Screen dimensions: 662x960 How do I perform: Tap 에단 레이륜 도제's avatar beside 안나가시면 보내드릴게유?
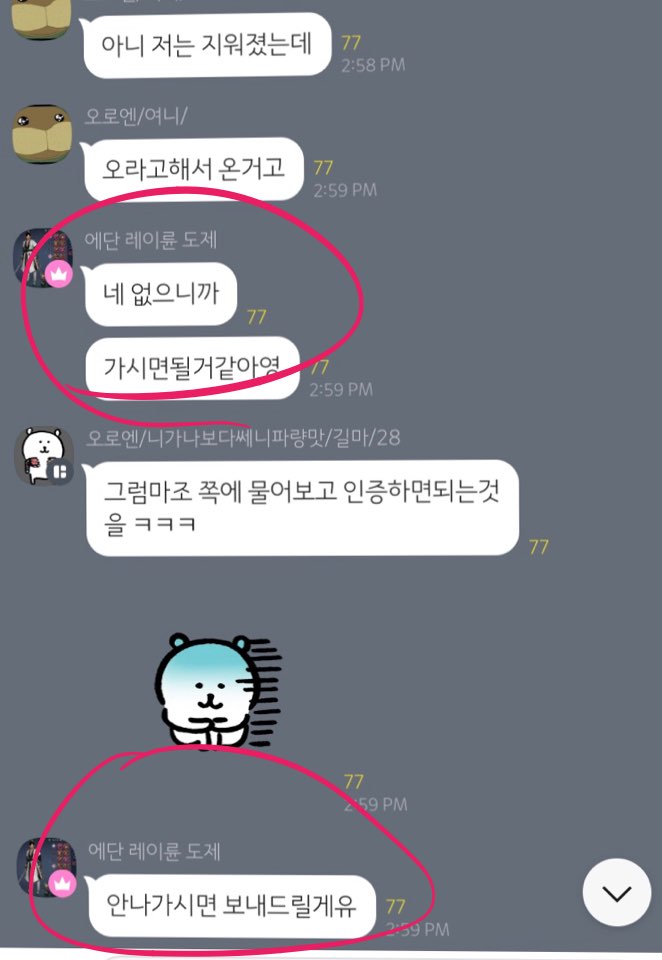[46, 868]
